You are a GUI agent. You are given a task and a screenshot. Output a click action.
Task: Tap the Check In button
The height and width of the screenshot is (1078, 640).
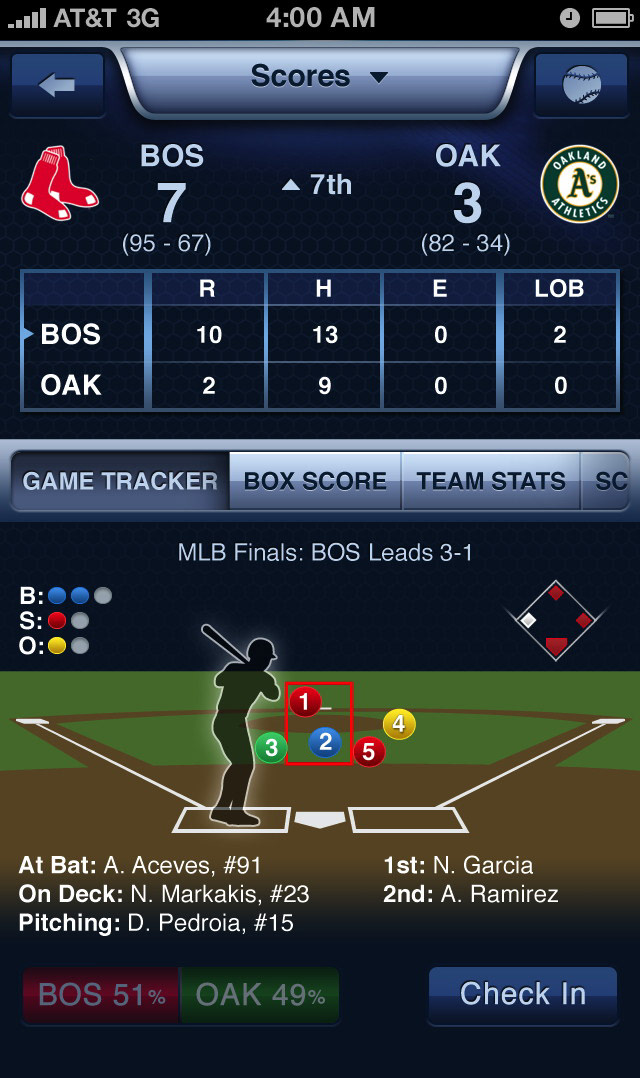point(522,994)
